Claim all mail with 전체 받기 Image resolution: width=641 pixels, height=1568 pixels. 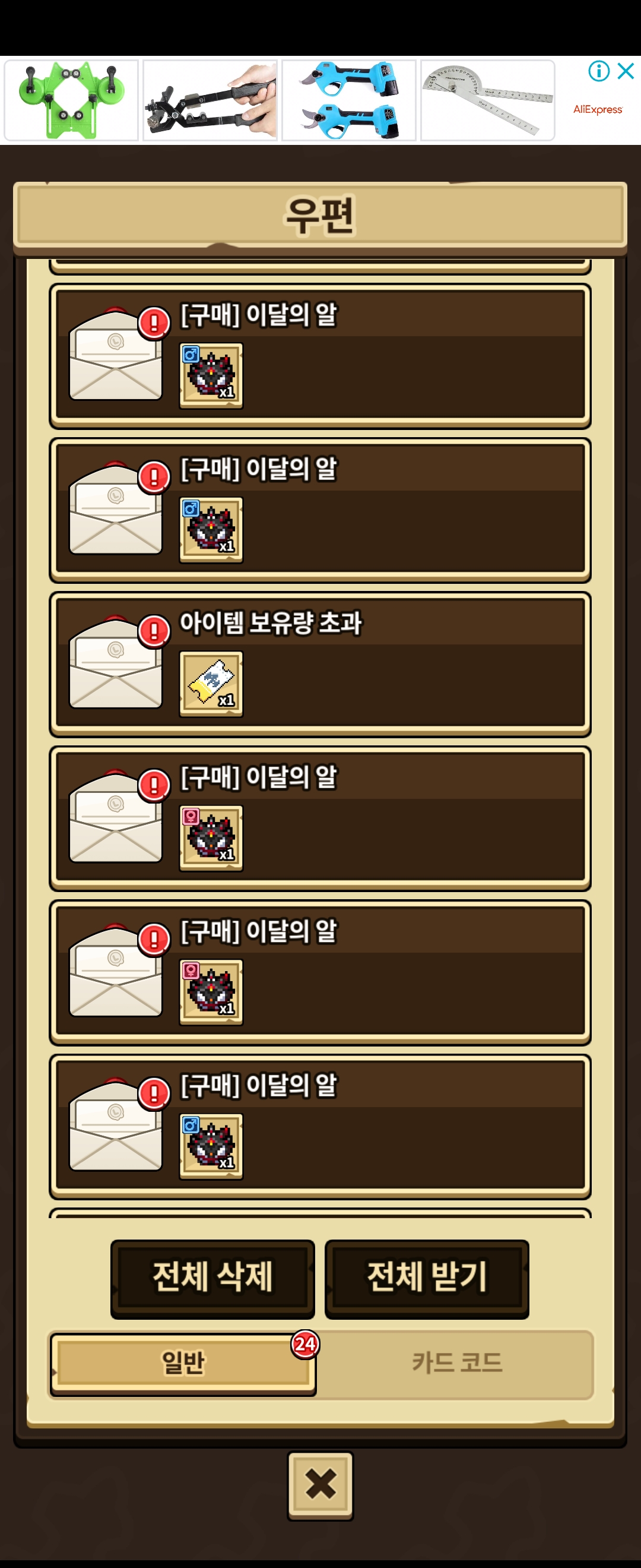click(x=426, y=1277)
